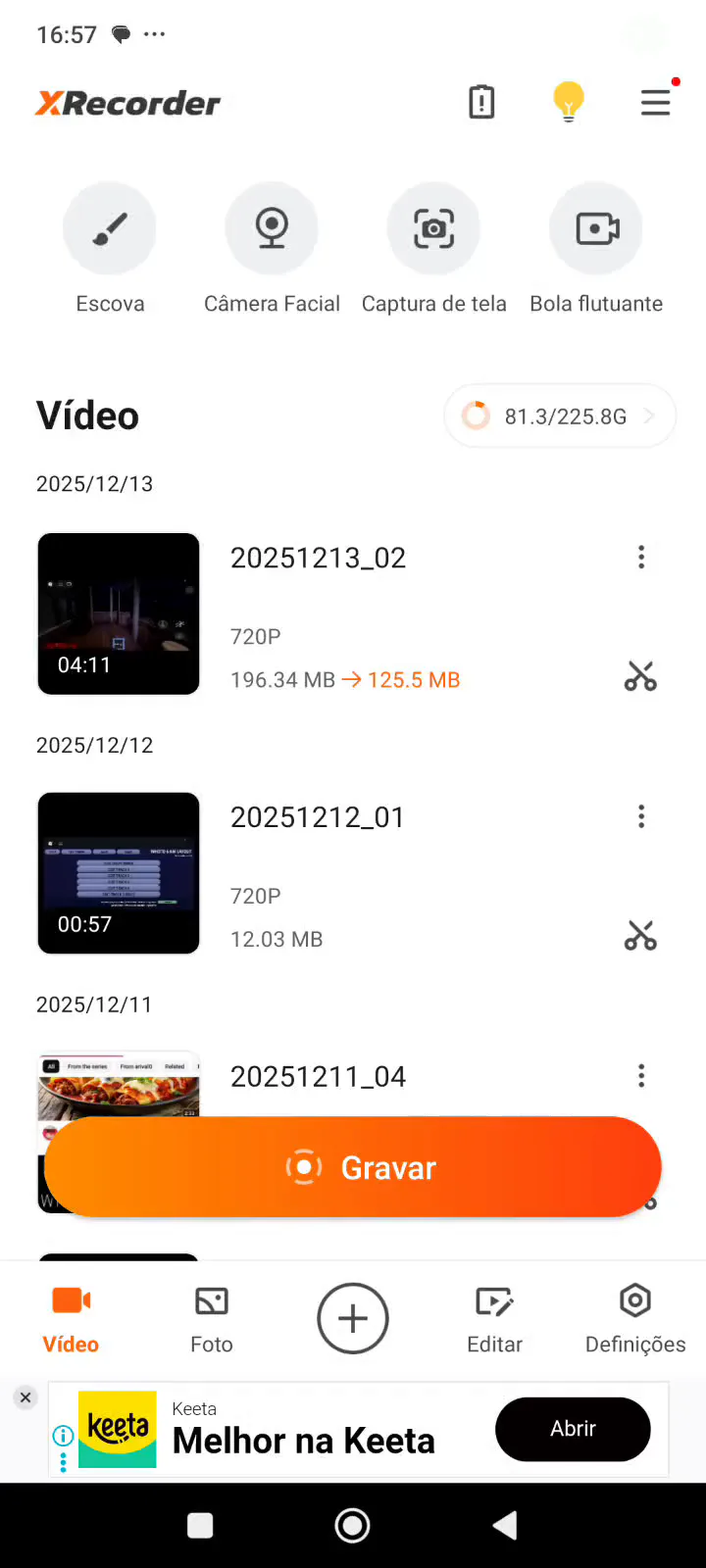
Task: Enable Câmera Facial
Action: 272,228
